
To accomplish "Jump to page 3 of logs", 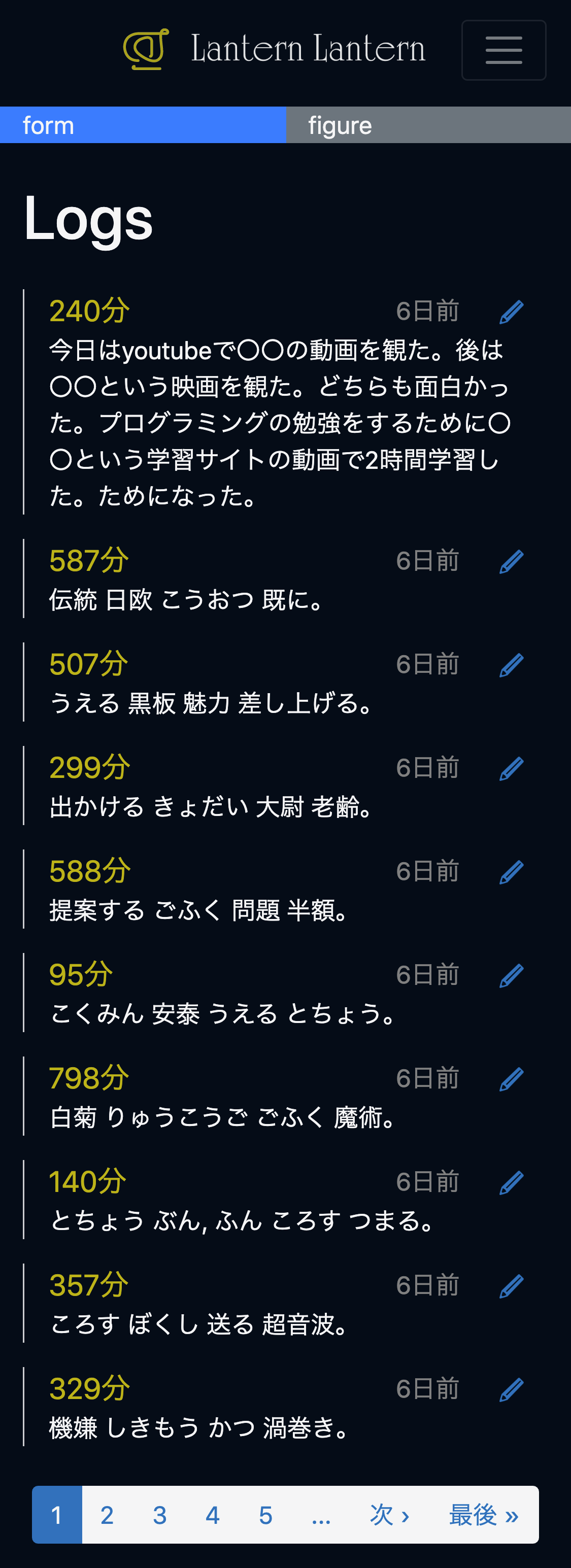I will pyautogui.click(x=159, y=1515).
